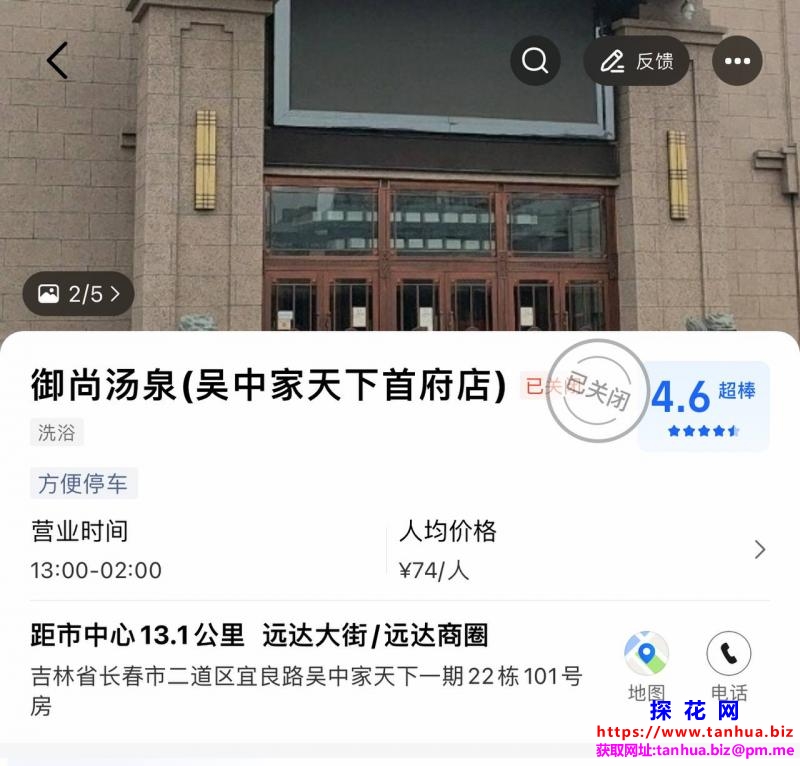The width and height of the screenshot is (800, 766).
Task: Go back using the top-left arrow
Action: pyautogui.click(x=58, y=61)
